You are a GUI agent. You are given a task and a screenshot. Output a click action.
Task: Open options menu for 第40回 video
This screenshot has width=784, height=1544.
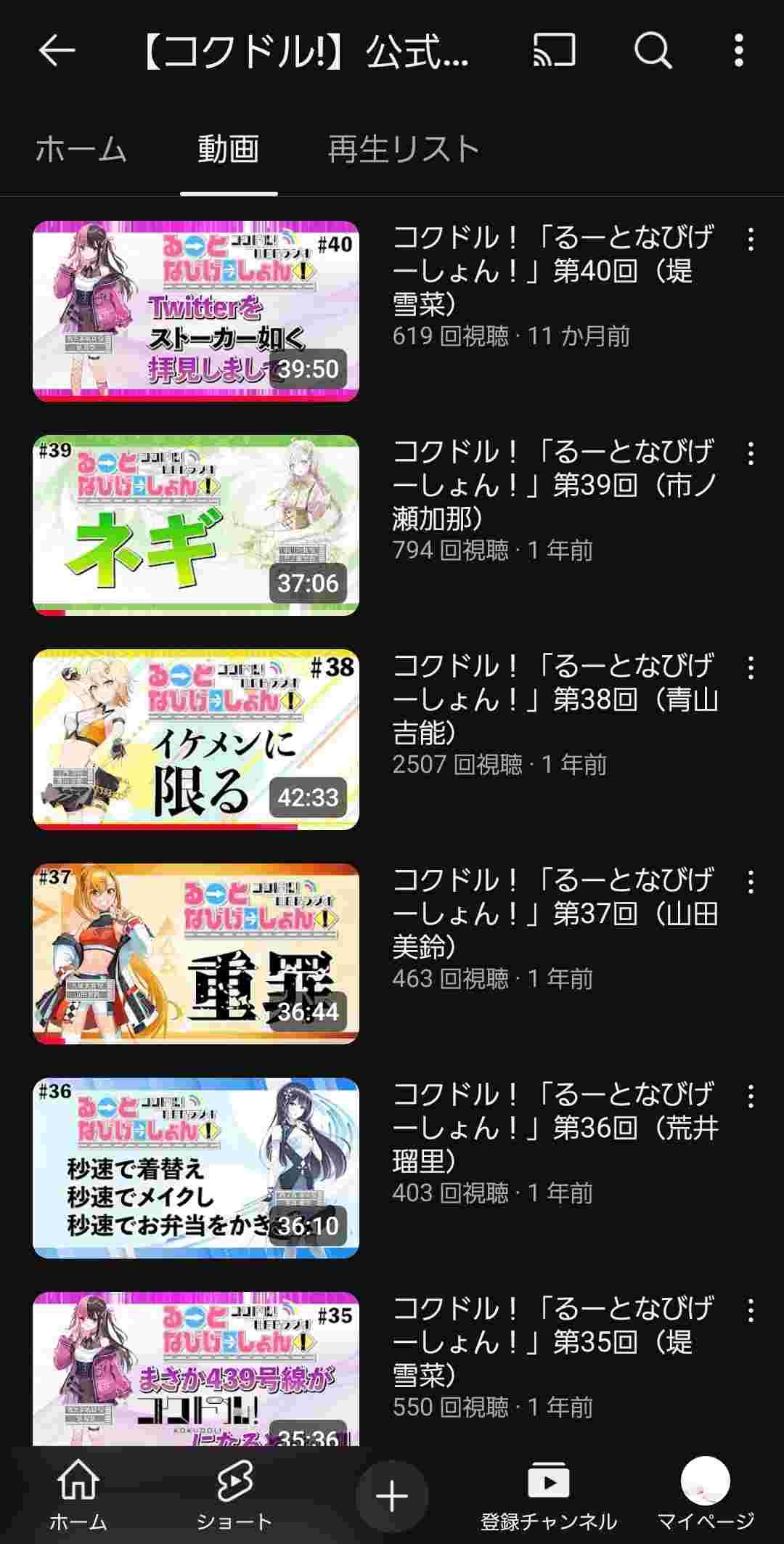tap(751, 239)
